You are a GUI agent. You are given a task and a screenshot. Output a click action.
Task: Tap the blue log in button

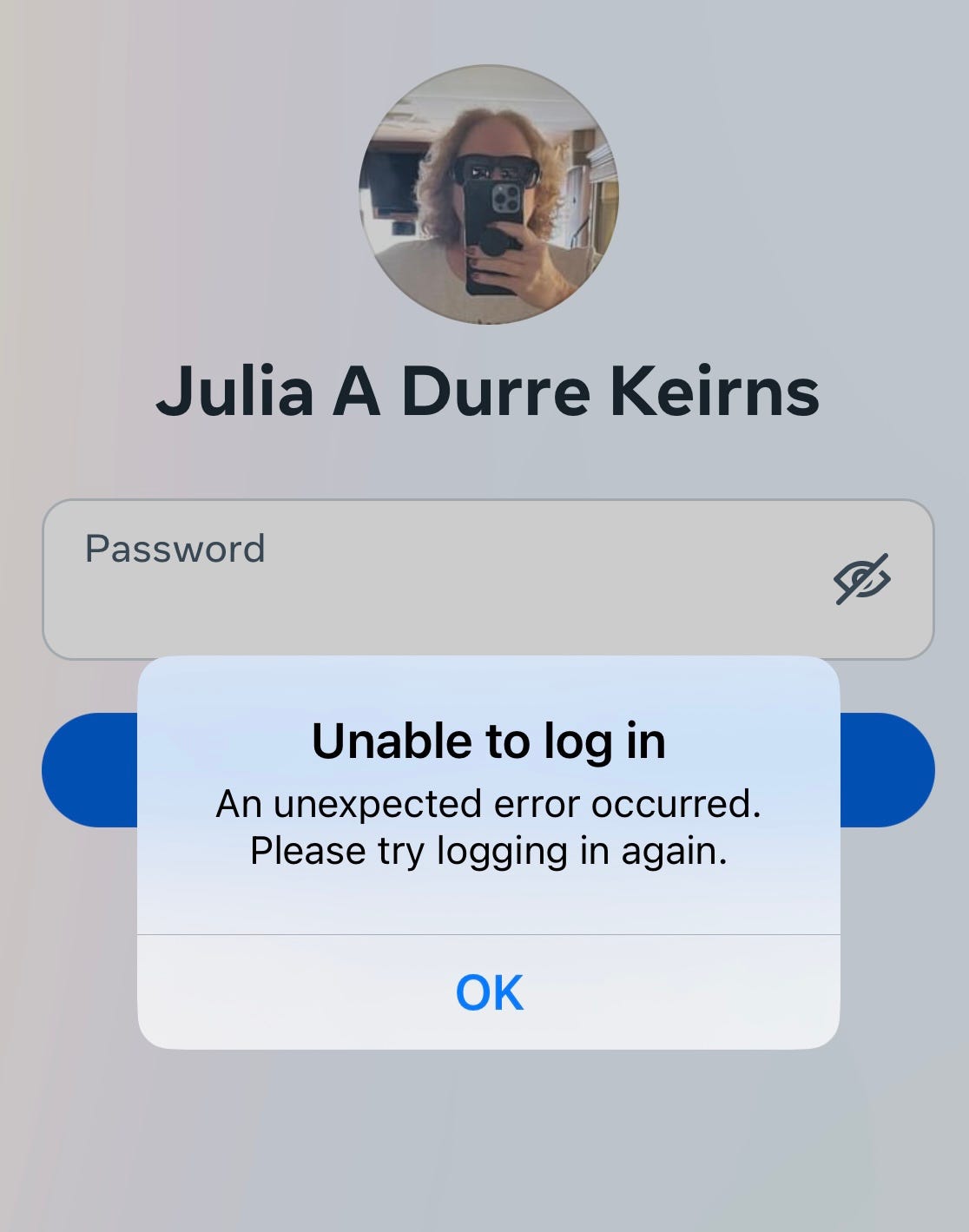(886, 770)
